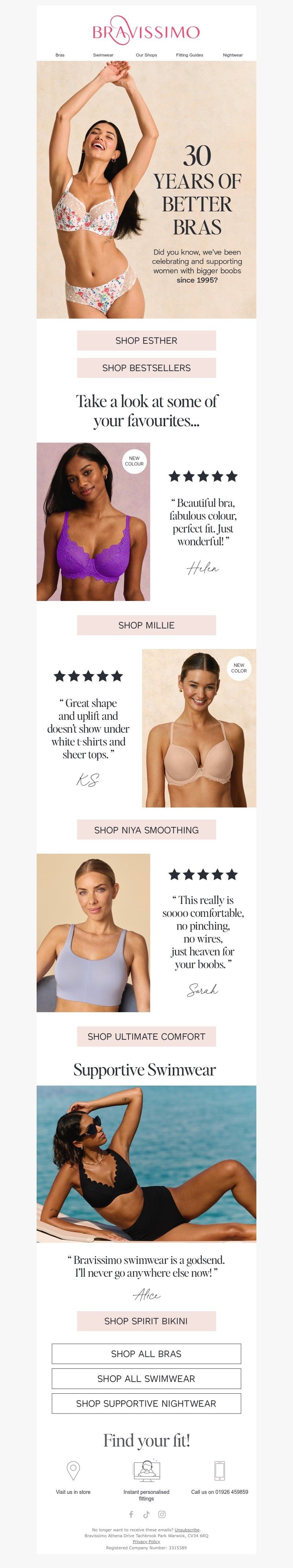Image resolution: width=293 pixels, height=1568 pixels.
Task: Tap the Unsubscribe link
Action: click(187, 1529)
